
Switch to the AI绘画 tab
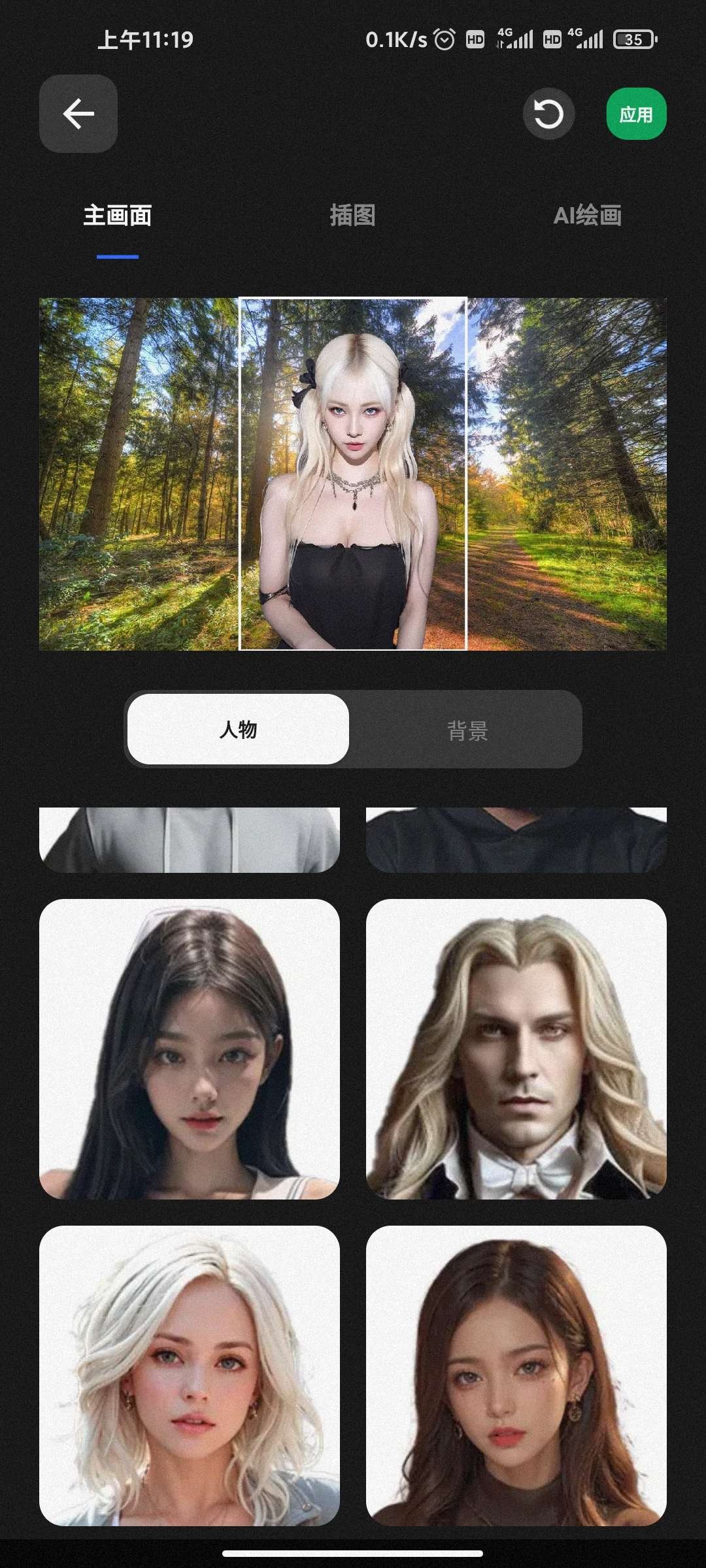point(587,216)
